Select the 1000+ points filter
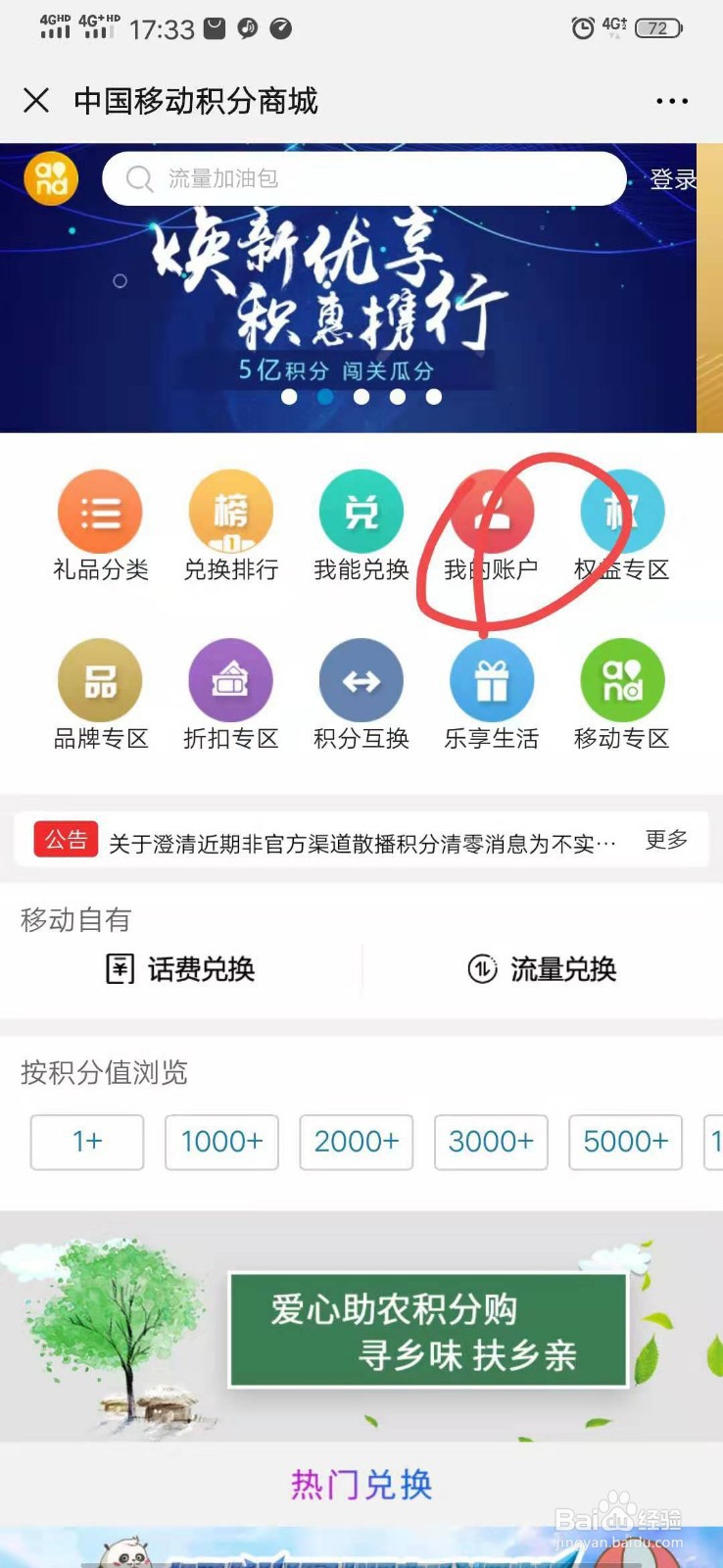 (221, 1142)
